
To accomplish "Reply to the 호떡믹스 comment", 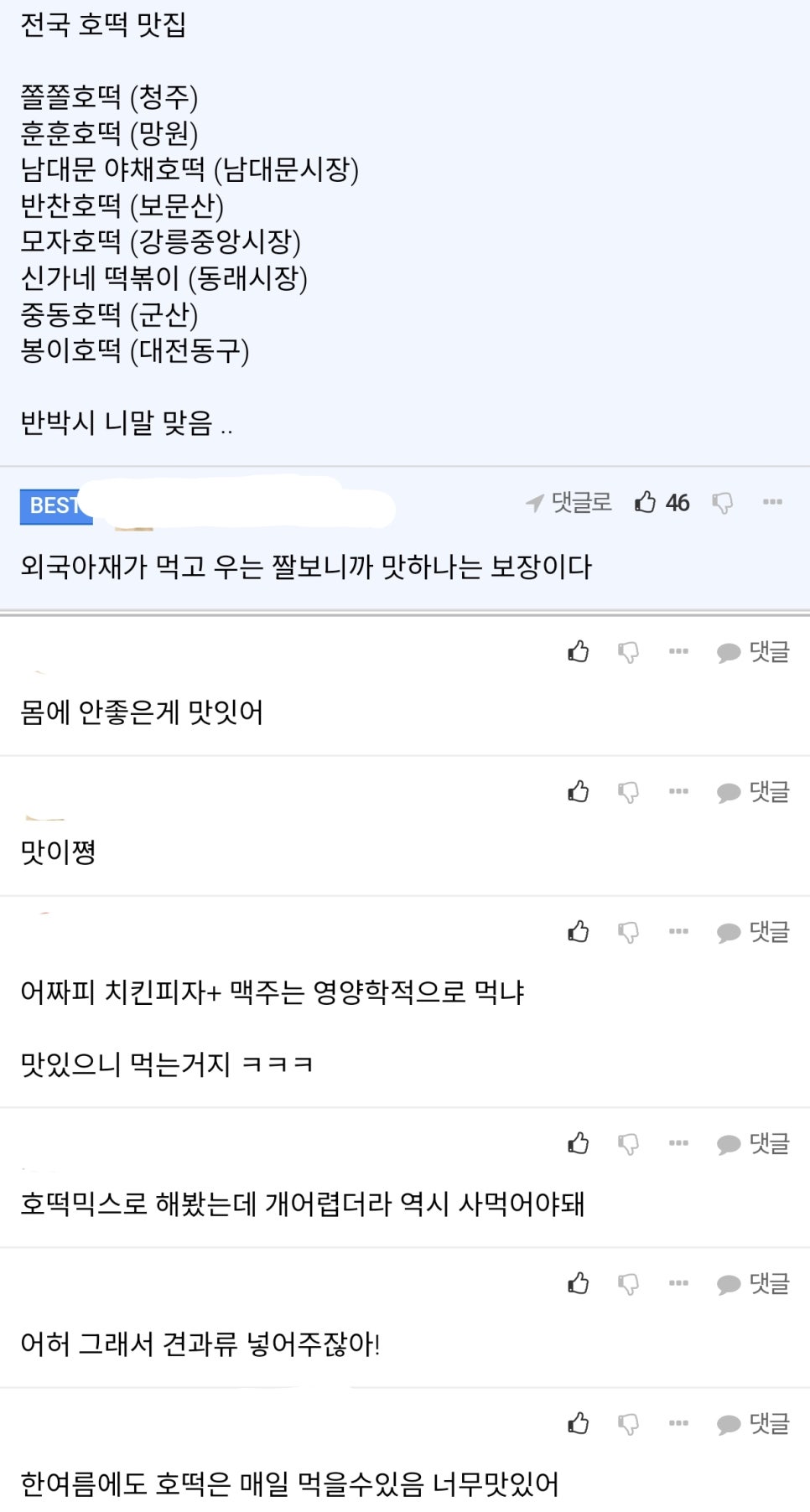I will pyautogui.click(x=753, y=1143).
